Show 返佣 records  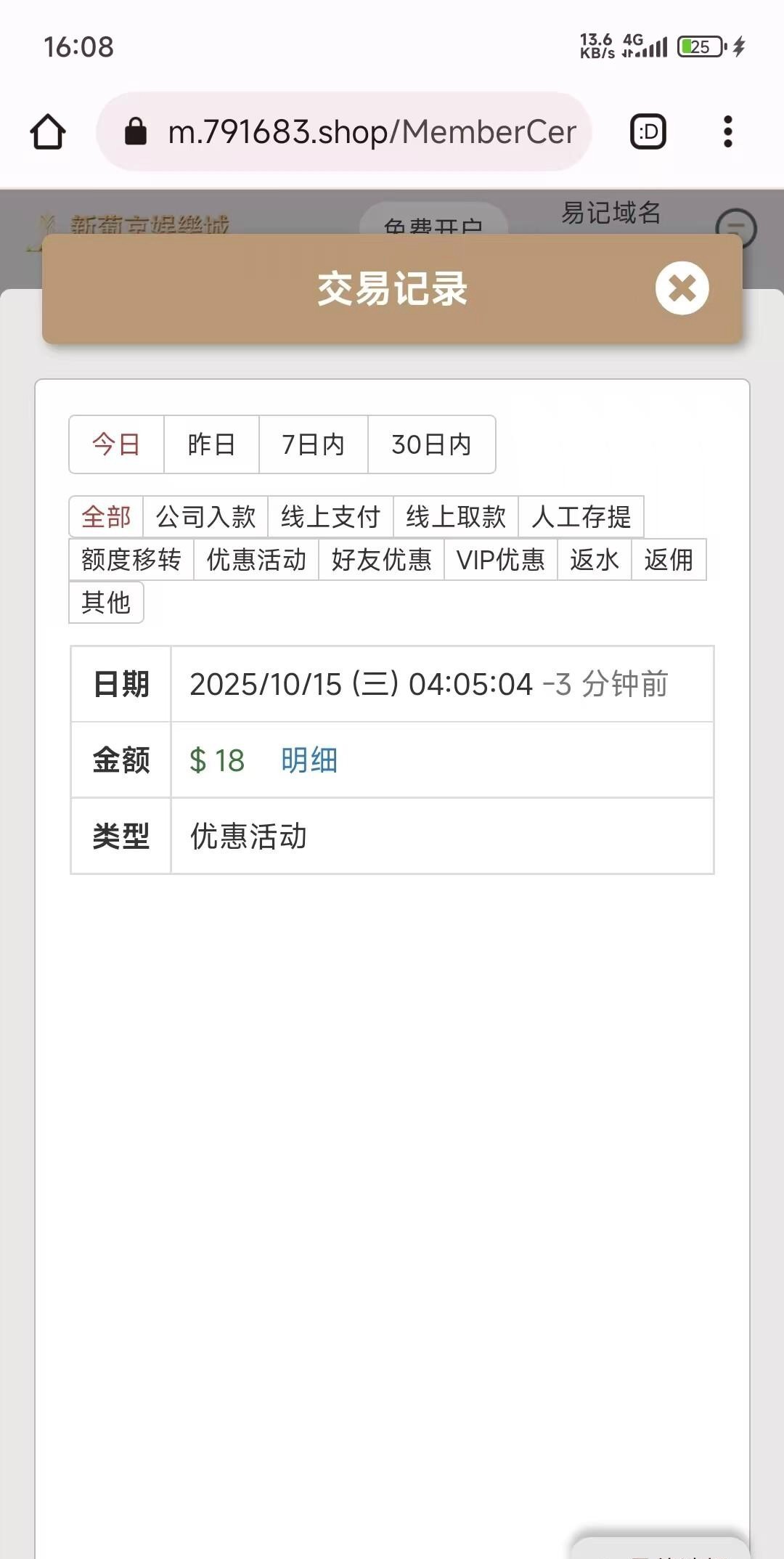(x=669, y=560)
